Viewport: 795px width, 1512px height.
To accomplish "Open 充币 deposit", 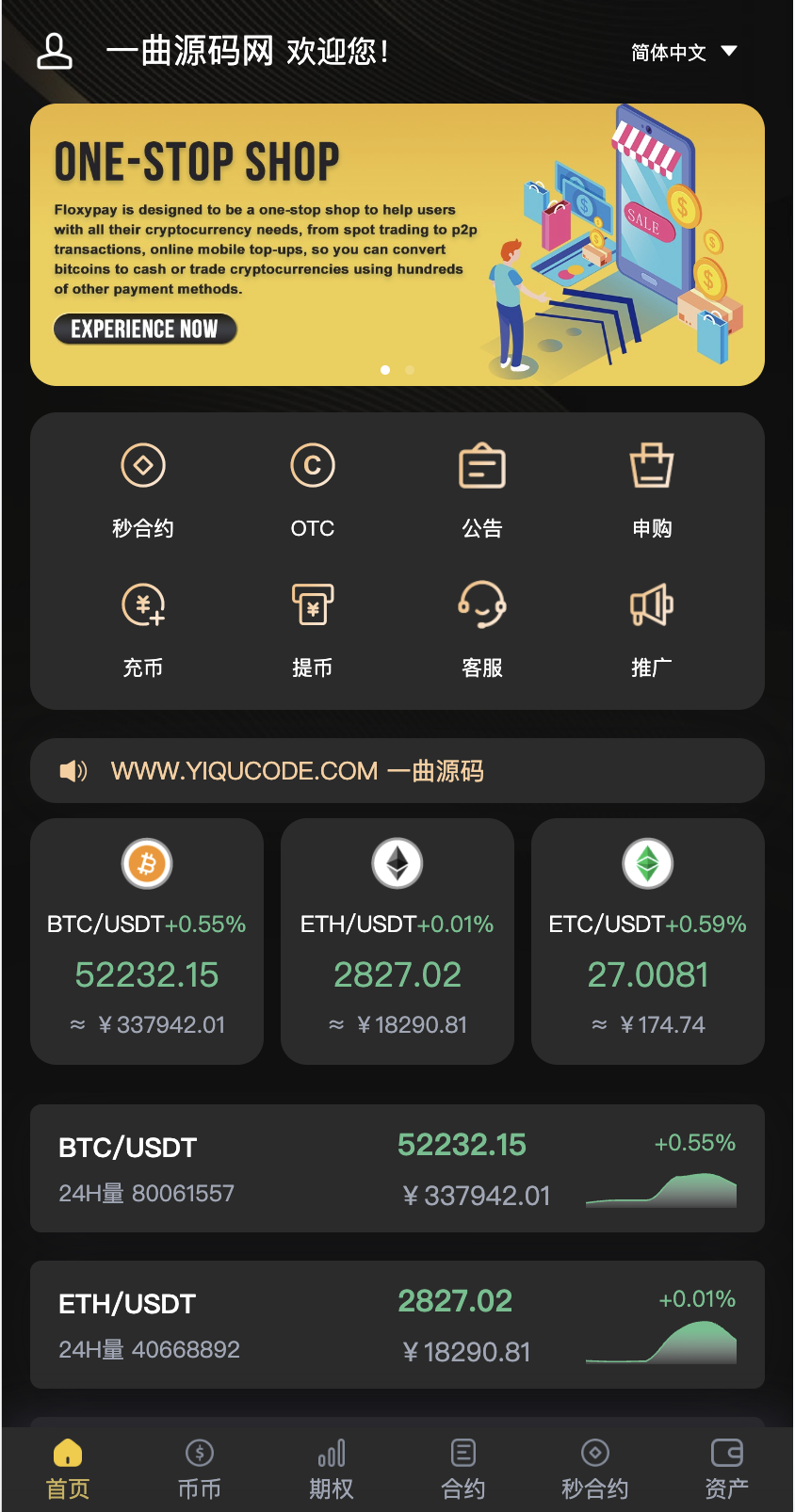I will pyautogui.click(x=143, y=630).
